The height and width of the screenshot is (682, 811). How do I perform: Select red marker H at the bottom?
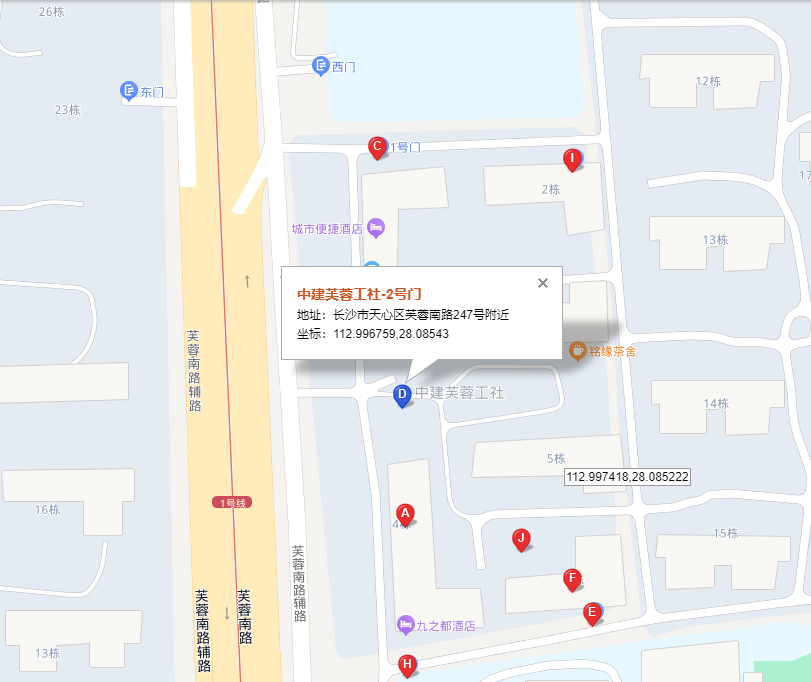[x=407, y=665]
